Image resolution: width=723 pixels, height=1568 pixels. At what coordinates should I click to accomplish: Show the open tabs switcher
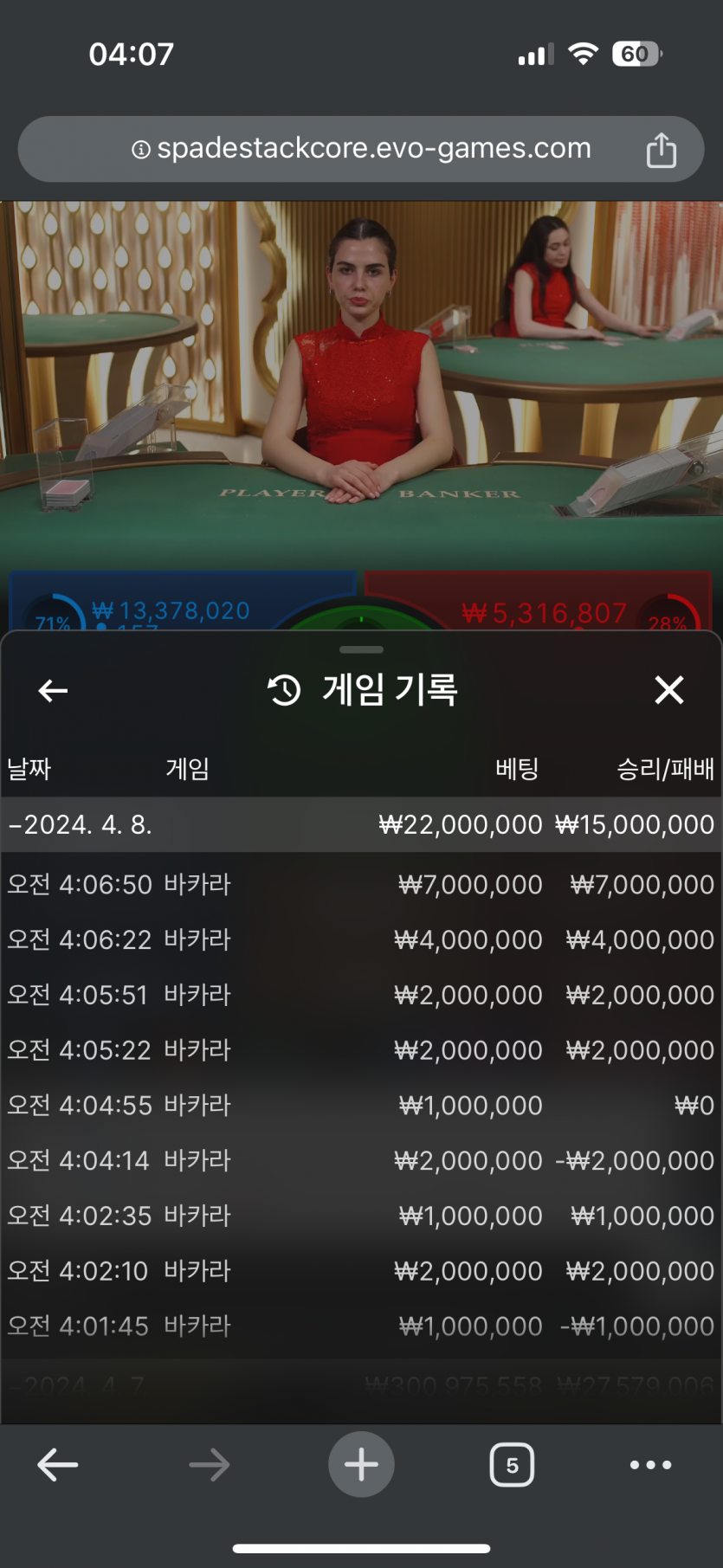[x=512, y=1465]
